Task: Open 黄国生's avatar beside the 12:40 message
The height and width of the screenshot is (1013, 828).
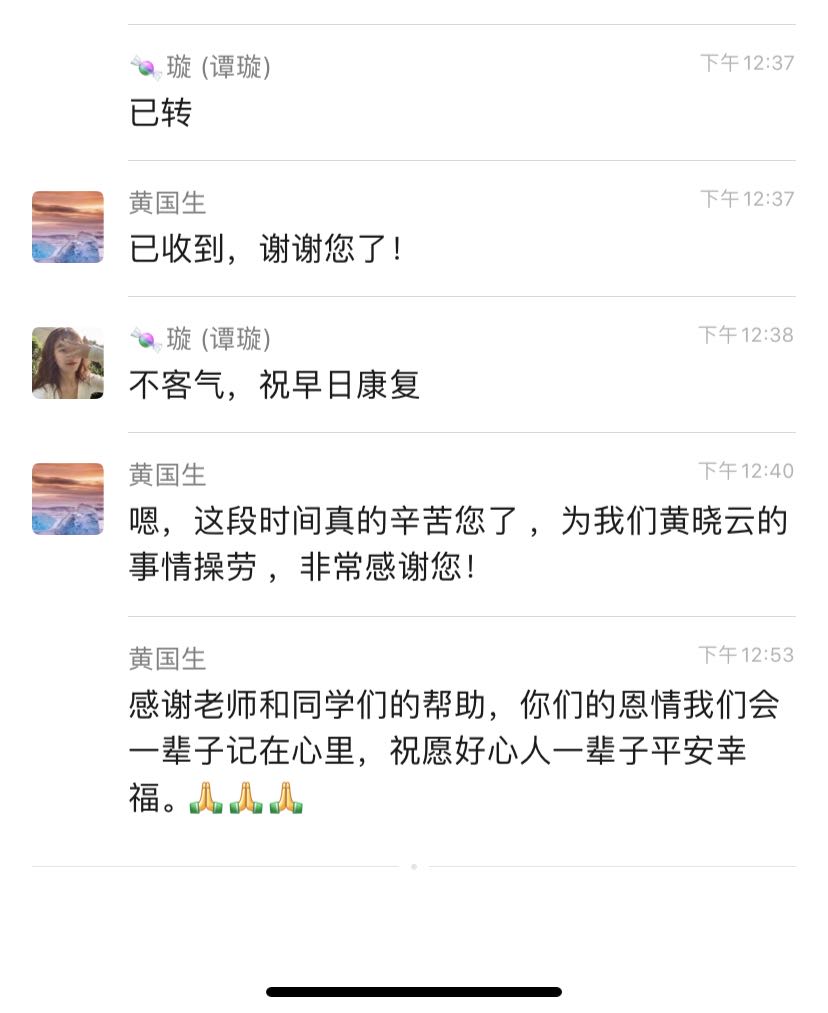Action: (68, 499)
